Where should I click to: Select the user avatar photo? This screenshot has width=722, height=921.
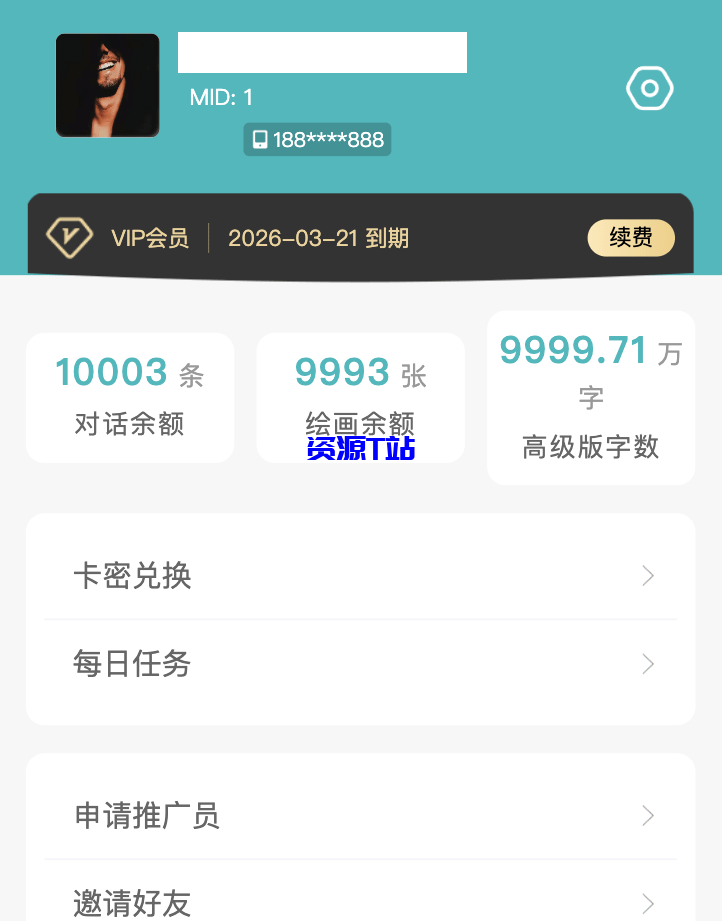(107, 85)
